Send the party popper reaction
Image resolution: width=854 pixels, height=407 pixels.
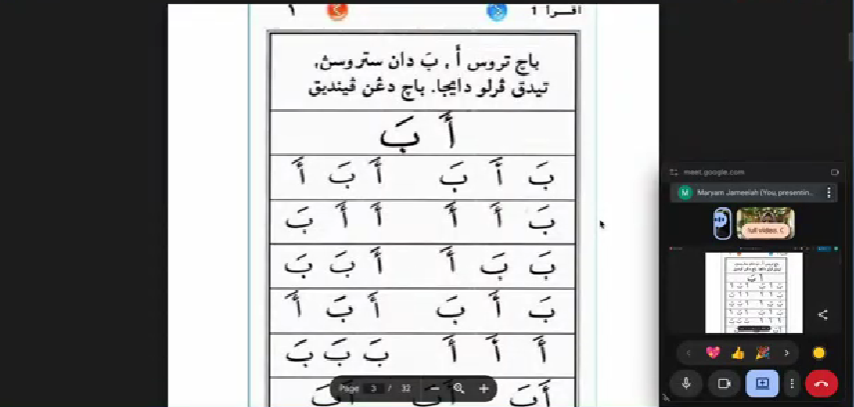pos(762,352)
